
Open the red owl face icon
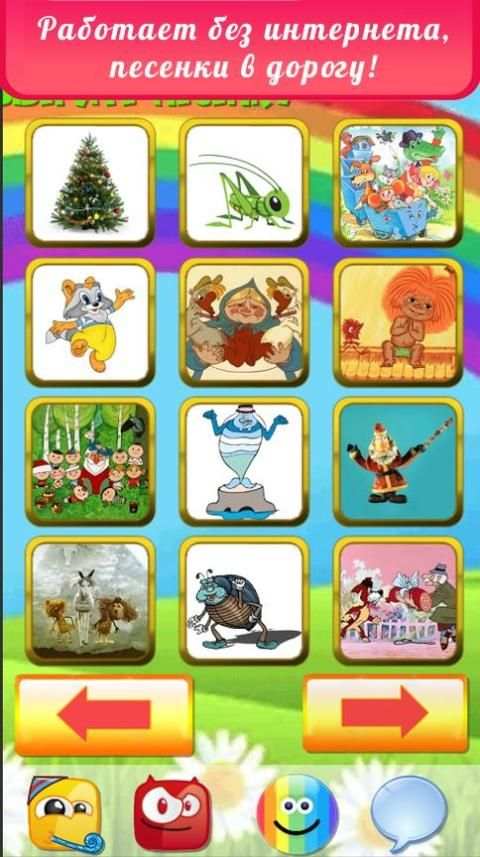[x=173, y=814]
